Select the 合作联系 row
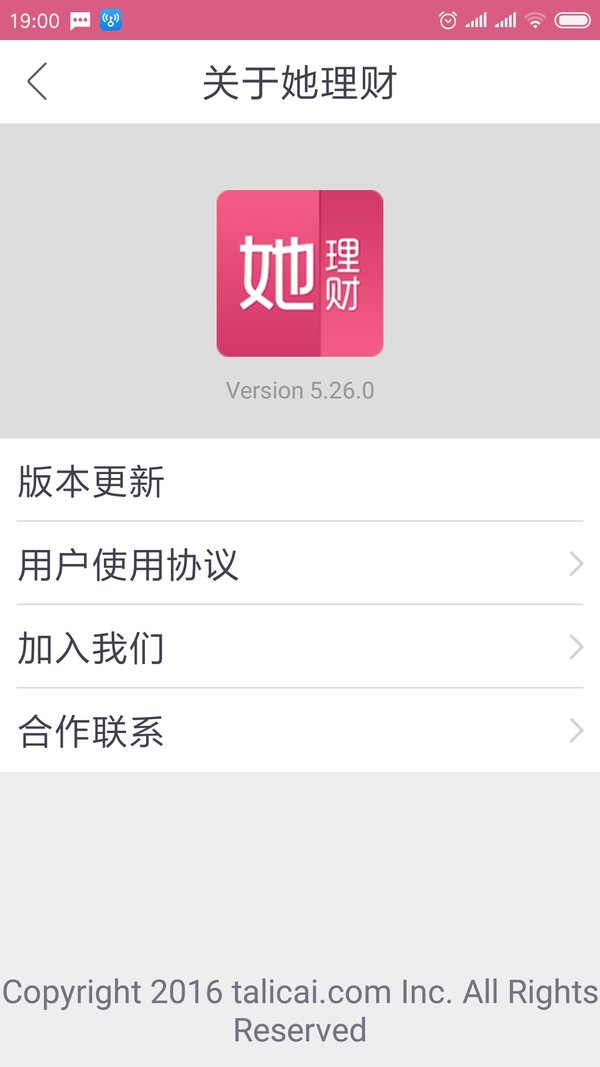600x1067 pixels. 300,730
